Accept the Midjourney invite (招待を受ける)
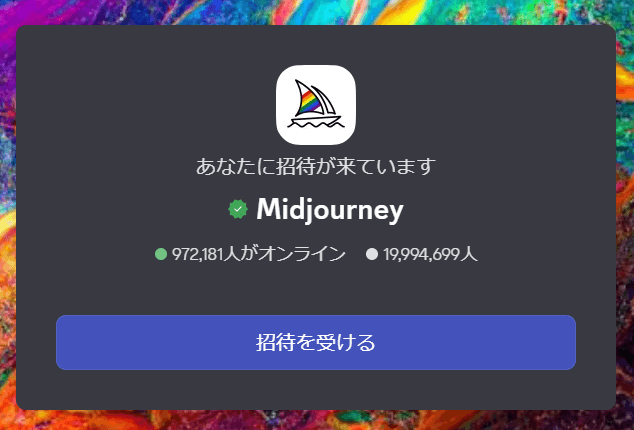The height and width of the screenshot is (430, 634). click(x=316, y=343)
